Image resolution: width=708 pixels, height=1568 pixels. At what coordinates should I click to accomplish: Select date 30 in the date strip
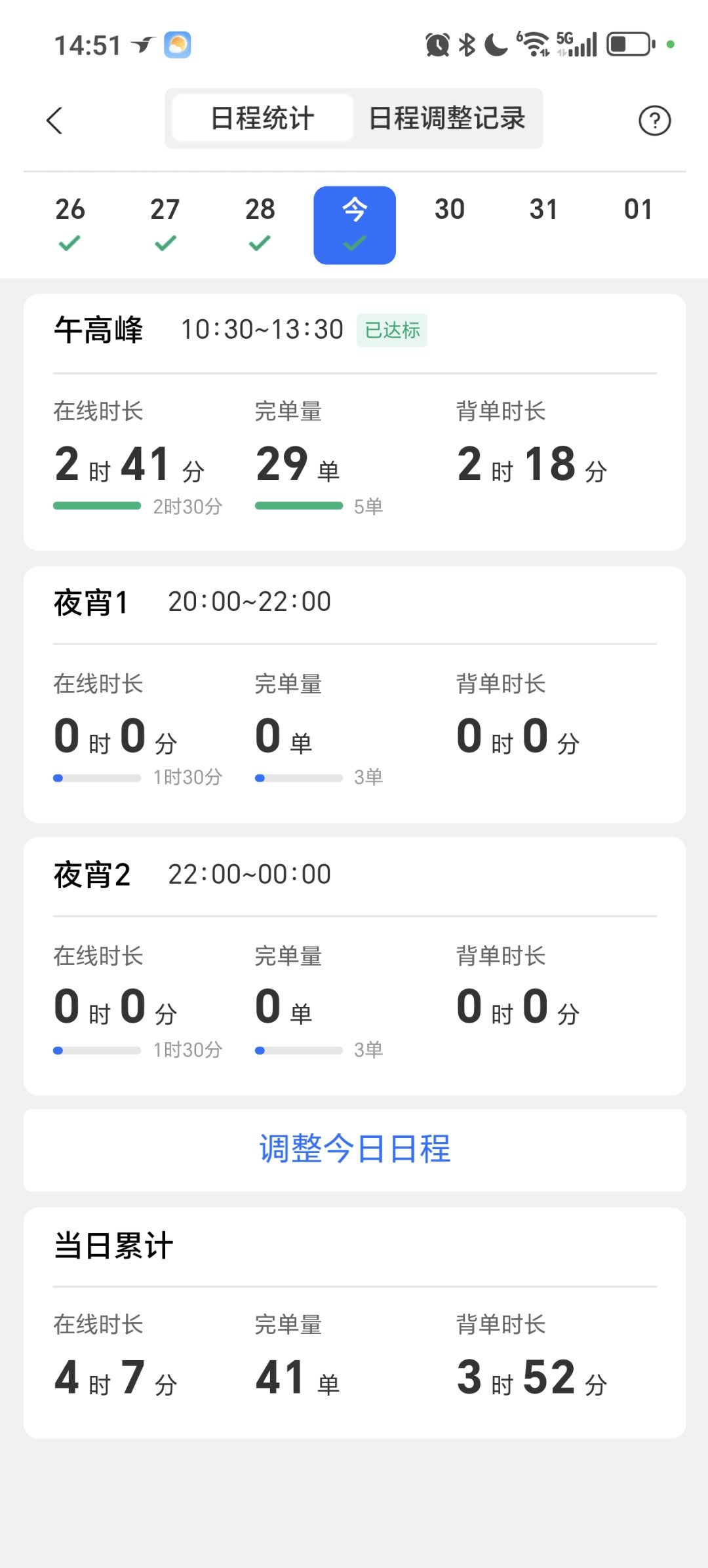(450, 225)
